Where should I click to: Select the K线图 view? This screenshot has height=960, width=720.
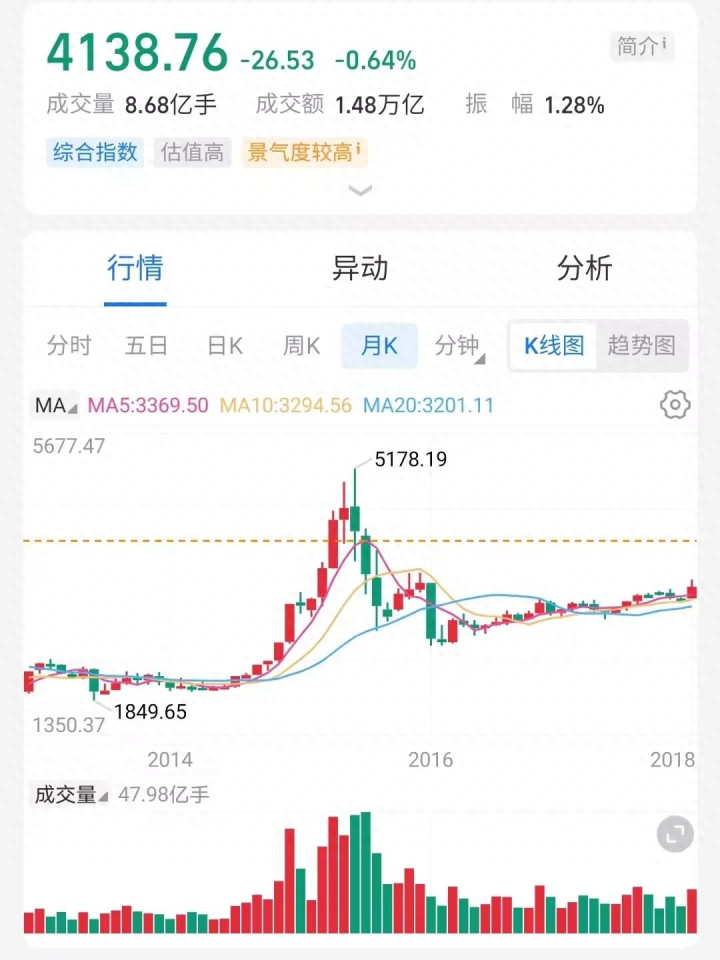(x=554, y=346)
